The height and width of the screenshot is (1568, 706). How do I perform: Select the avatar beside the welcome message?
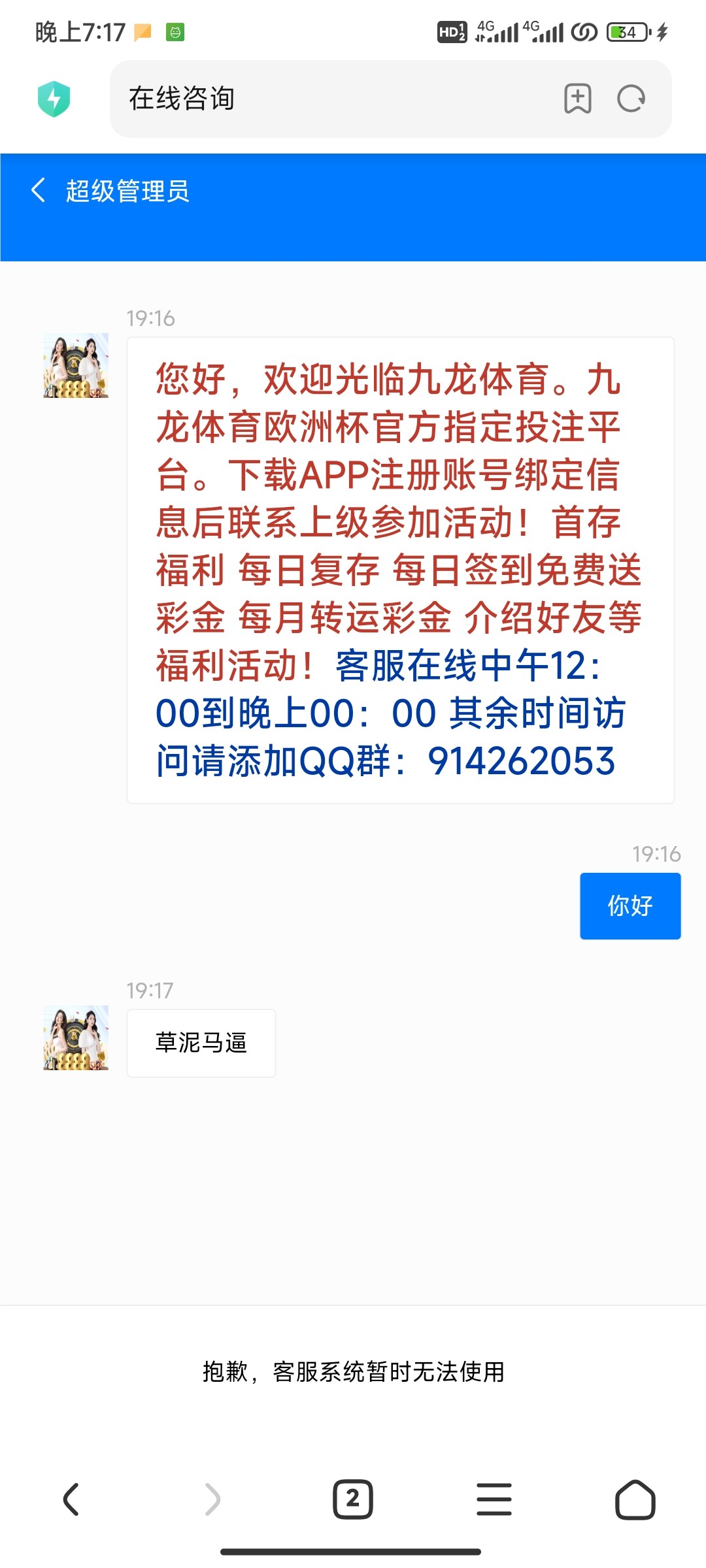[x=75, y=366]
